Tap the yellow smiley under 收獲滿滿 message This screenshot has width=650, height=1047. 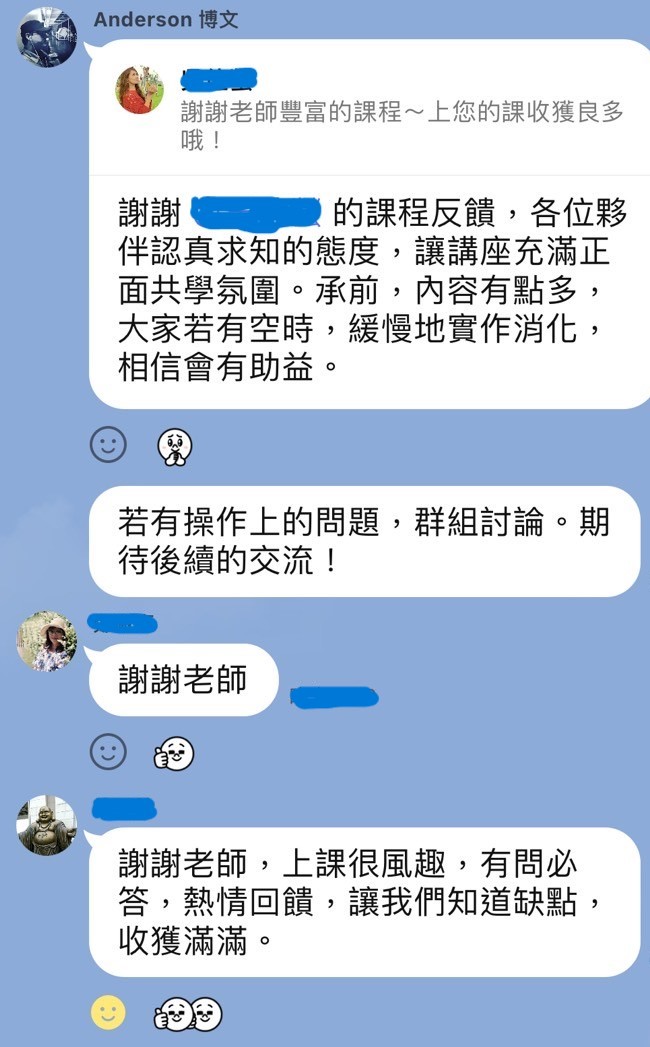point(109,1013)
